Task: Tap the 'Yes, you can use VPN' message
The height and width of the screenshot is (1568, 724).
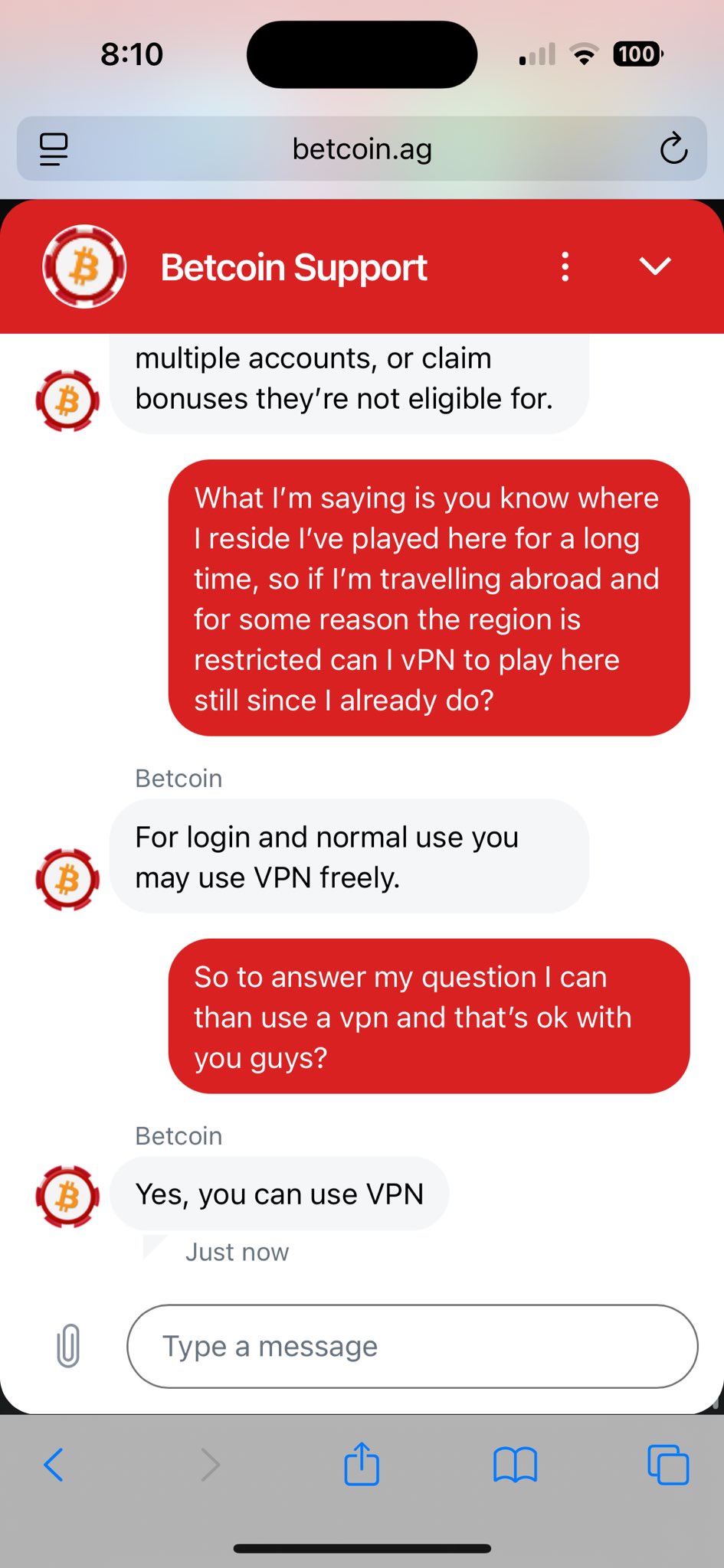Action: 280,1194
